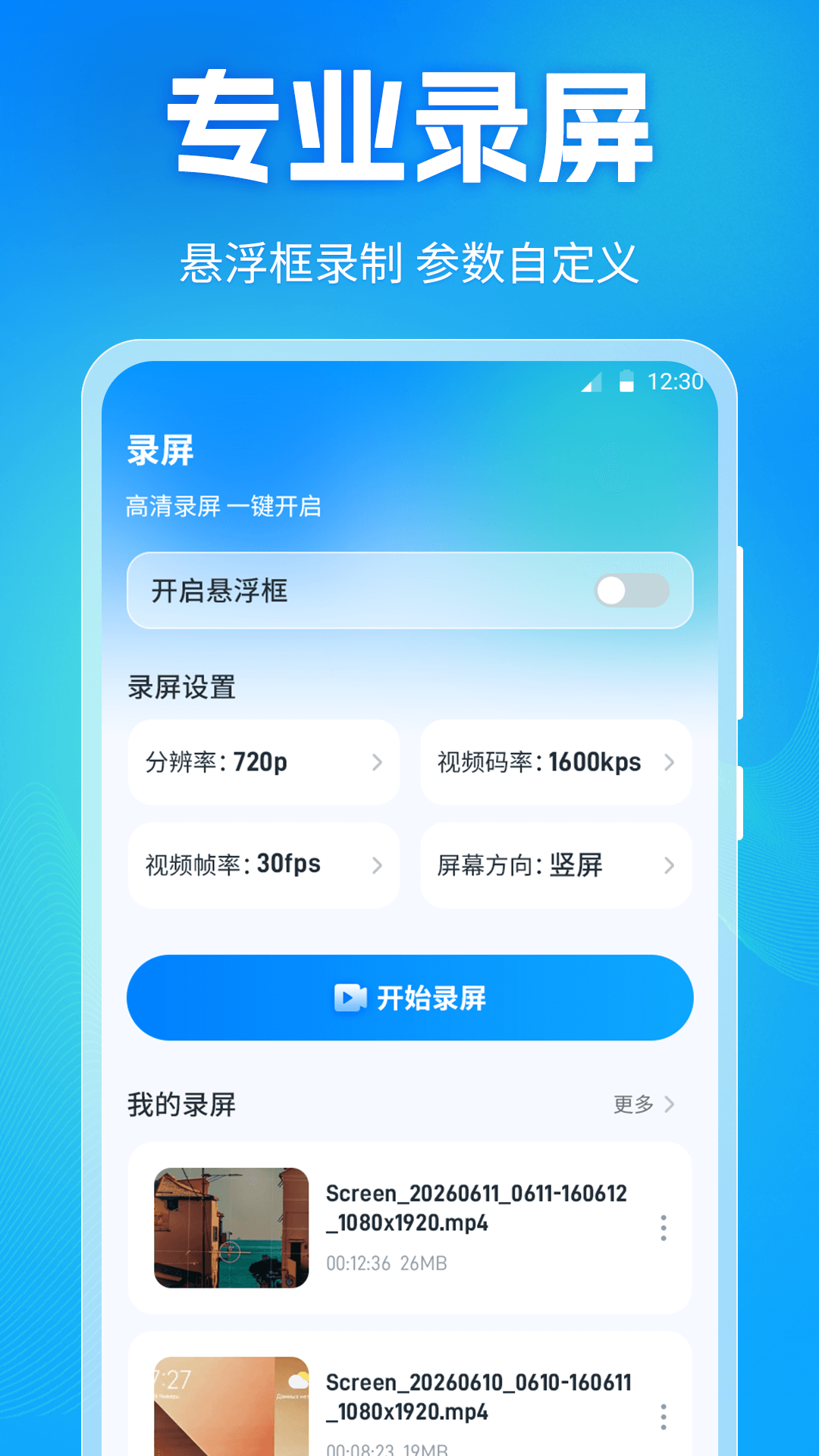Expand 更多 to view more recordings

642,1105
